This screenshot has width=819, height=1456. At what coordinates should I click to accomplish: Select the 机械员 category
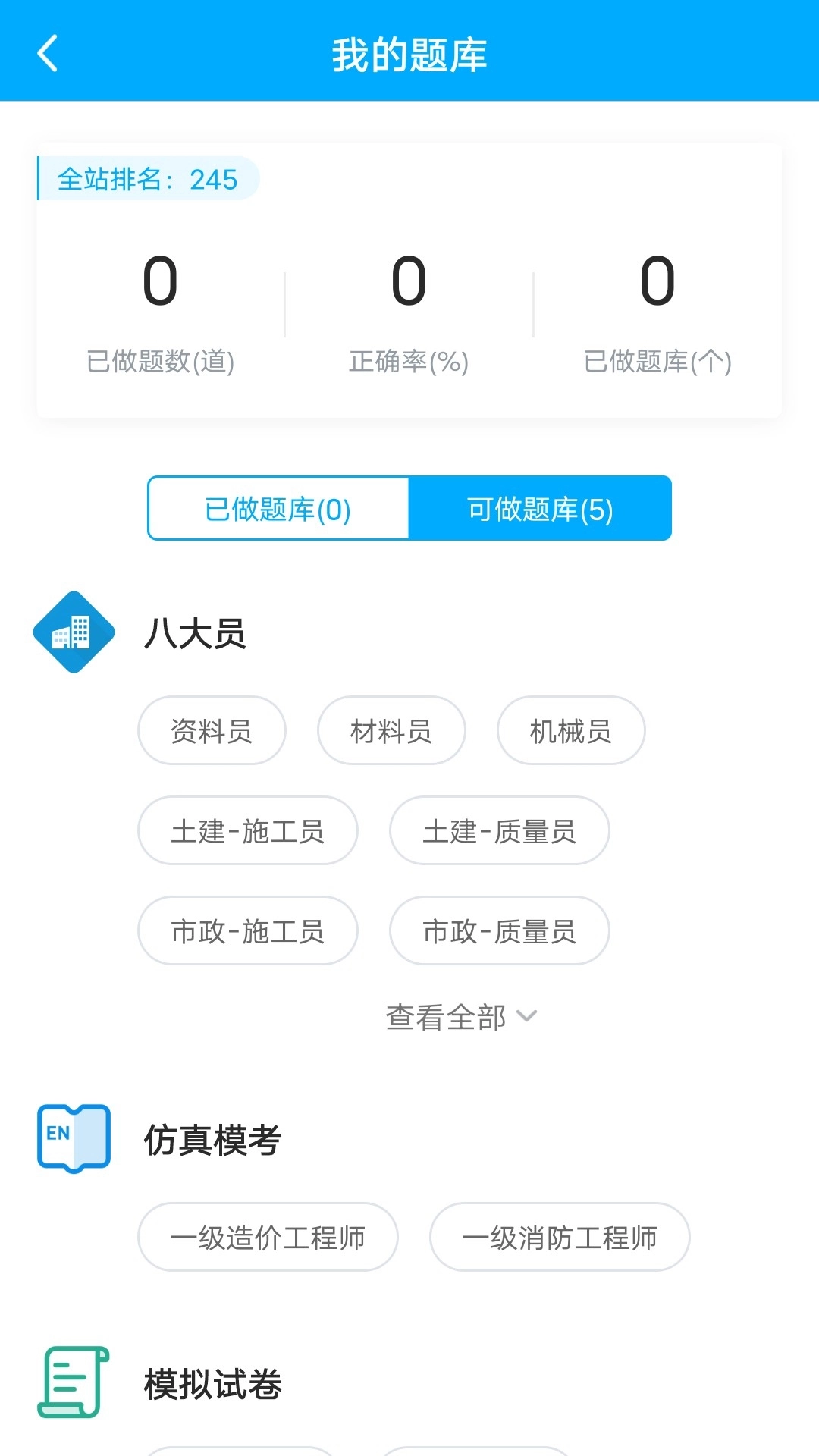(x=571, y=730)
